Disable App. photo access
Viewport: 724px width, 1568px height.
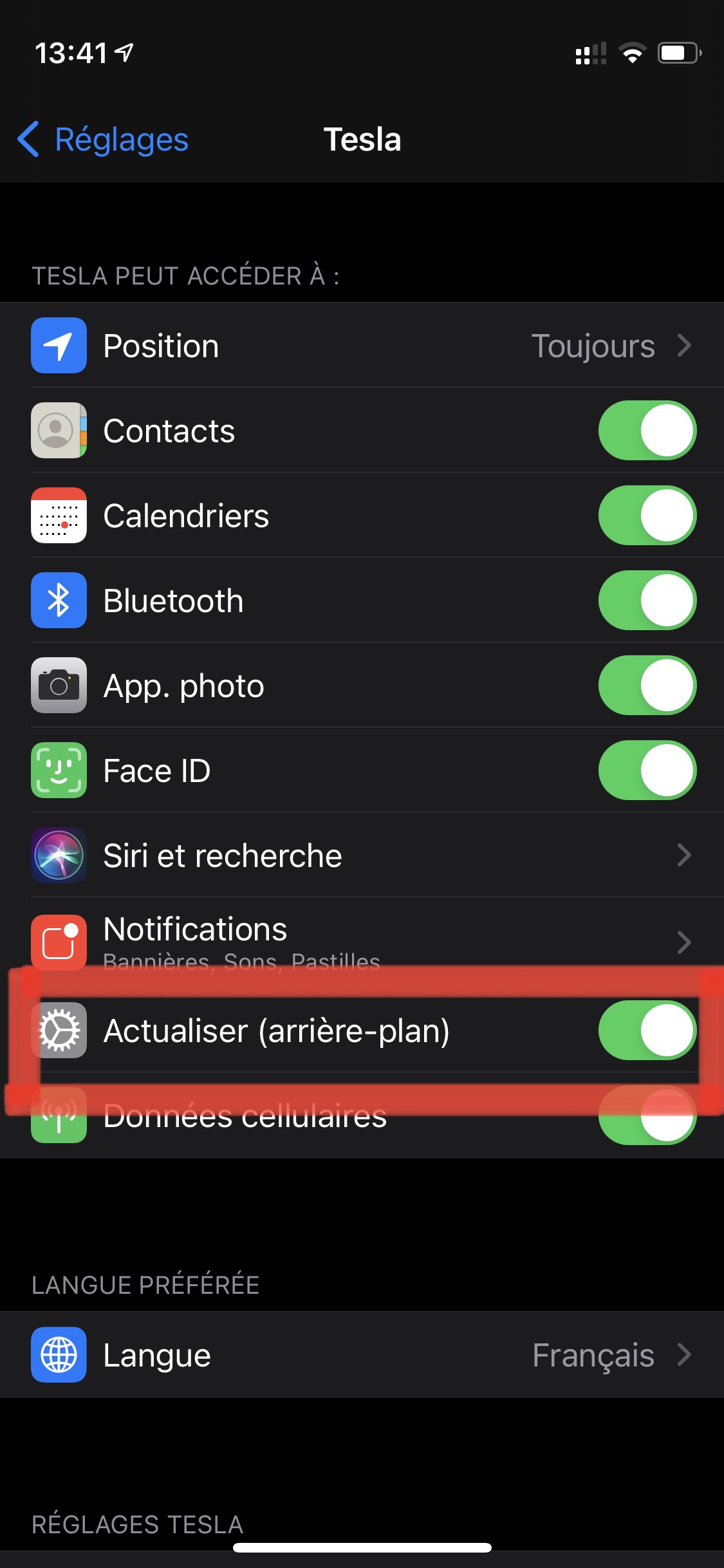pos(647,685)
